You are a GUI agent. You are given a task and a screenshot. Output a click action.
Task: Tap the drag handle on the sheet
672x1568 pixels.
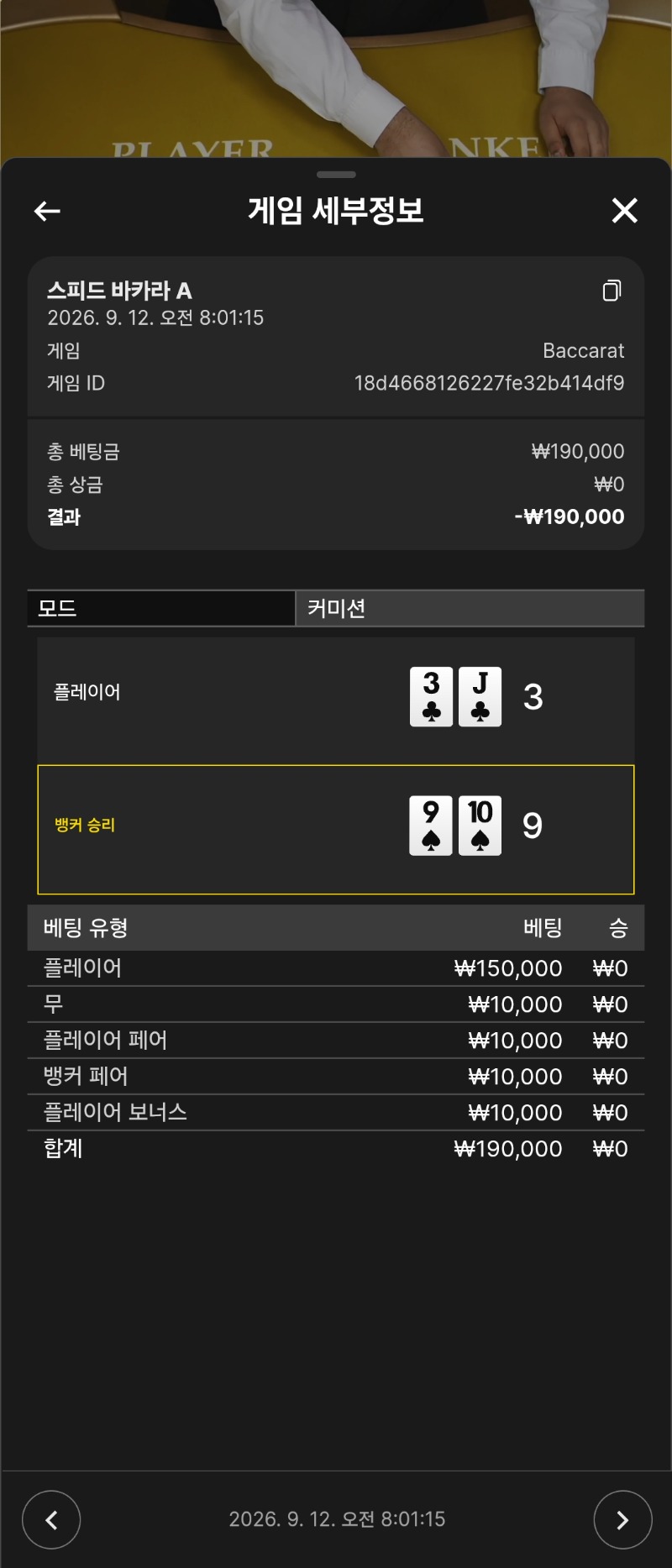(337, 175)
